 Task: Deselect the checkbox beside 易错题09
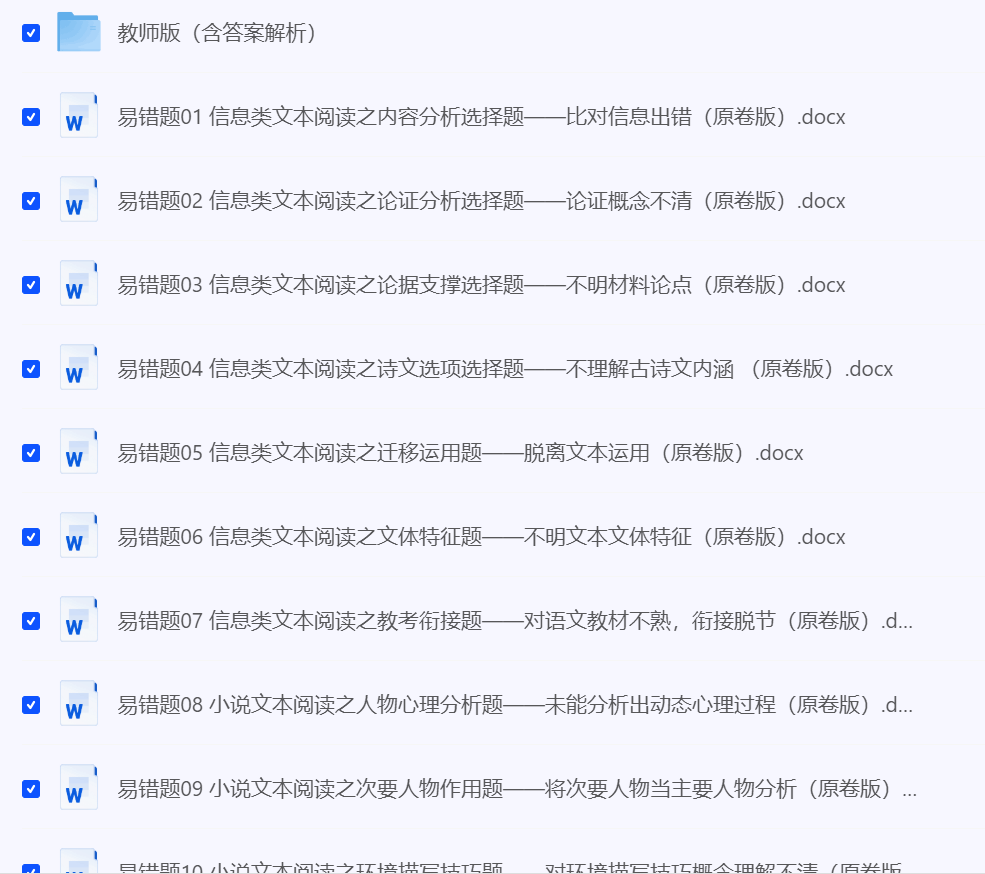pyautogui.click(x=31, y=789)
